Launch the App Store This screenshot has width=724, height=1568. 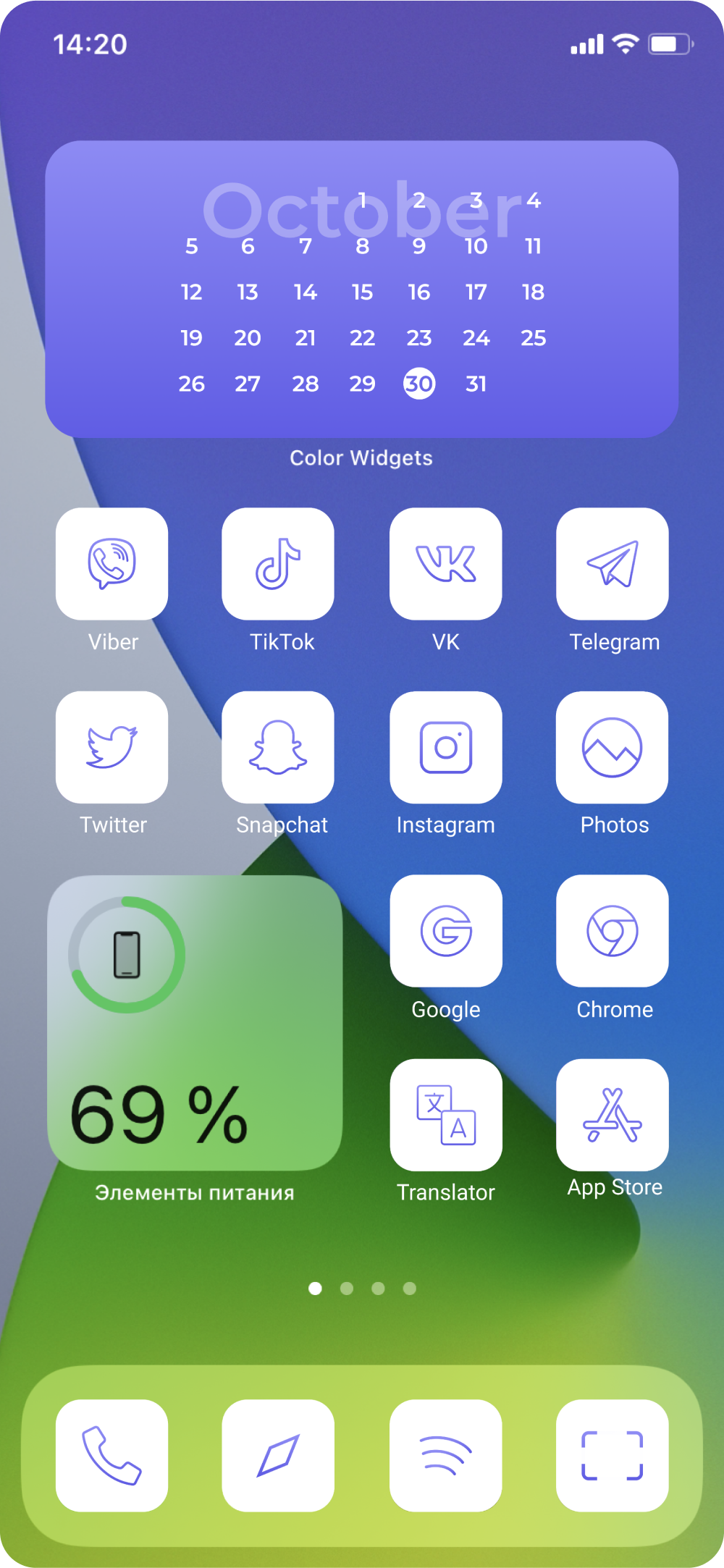coord(613,1115)
